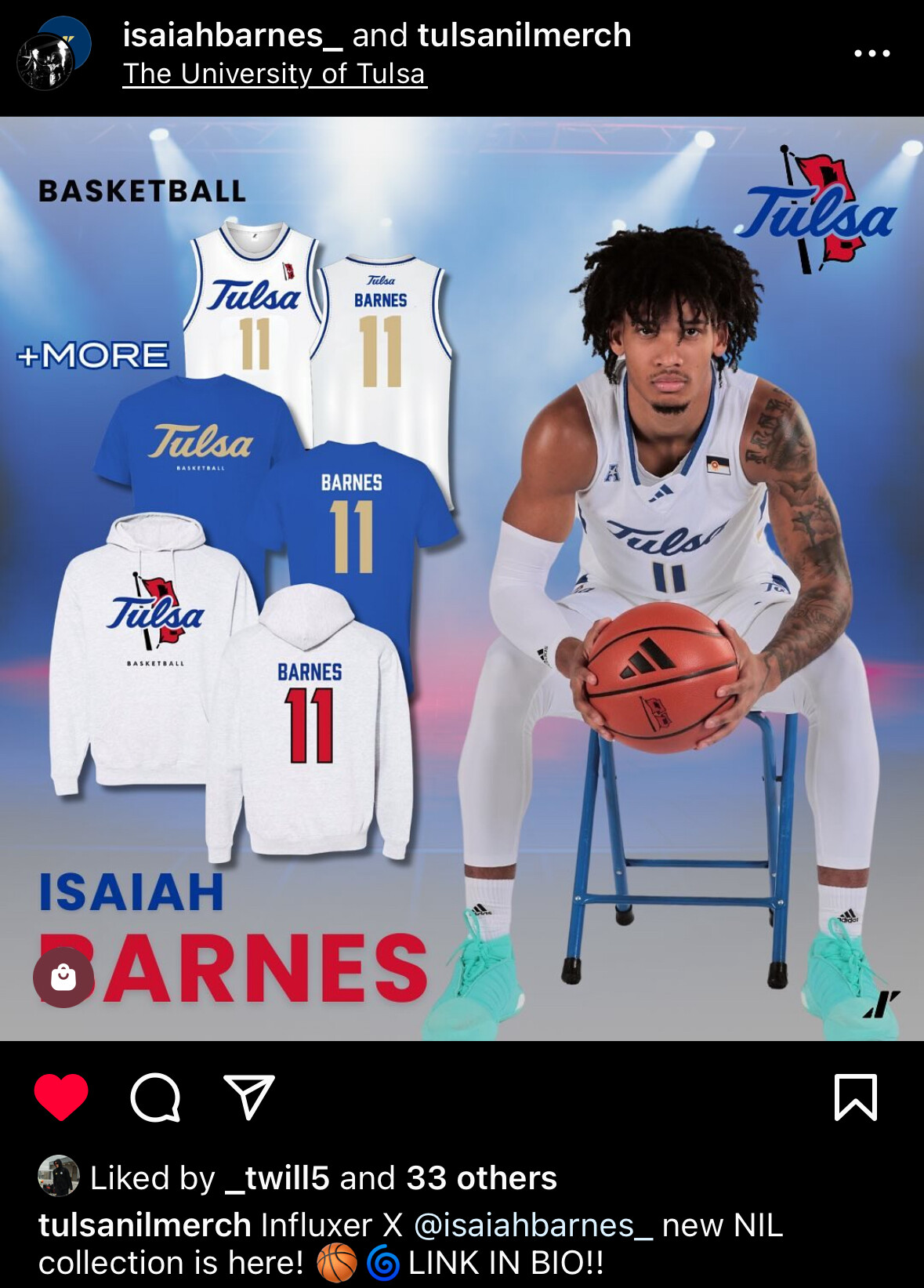
Task: Unlike the post with the red heart
Action: tap(61, 1097)
